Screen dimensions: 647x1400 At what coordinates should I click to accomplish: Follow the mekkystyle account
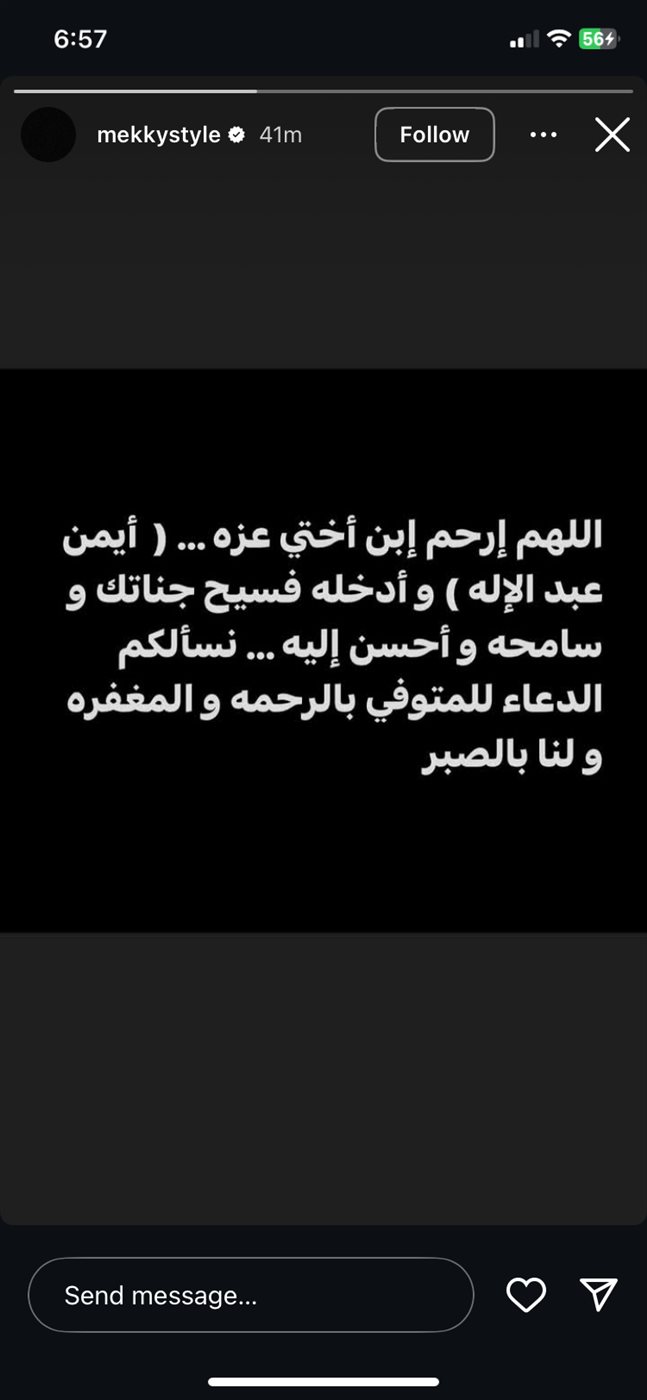(x=434, y=135)
